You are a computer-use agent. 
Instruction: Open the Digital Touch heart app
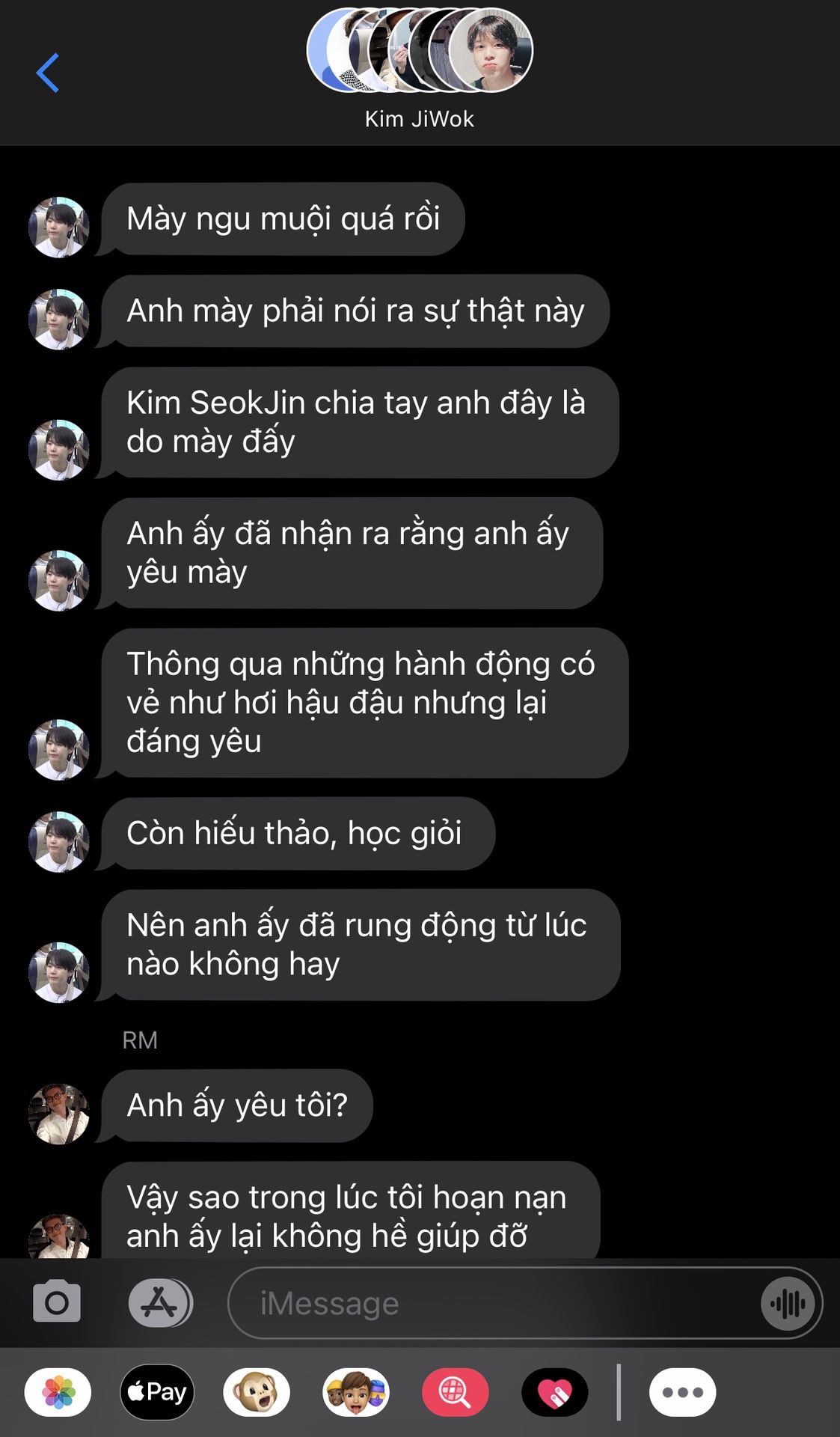tap(554, 1392)
